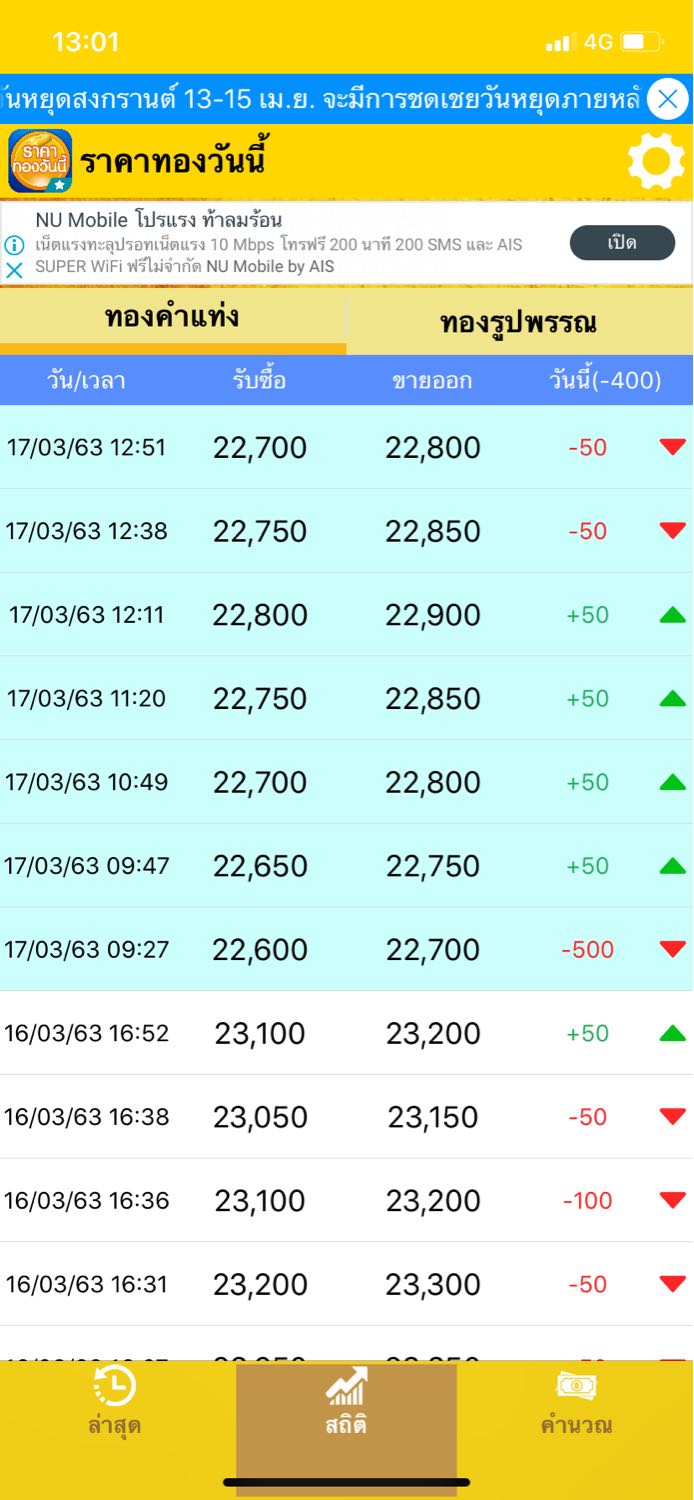The image size is (694, 1500).
Task: Switch to the ทองรูปพรรณ tab
Action: click(520, 322)
